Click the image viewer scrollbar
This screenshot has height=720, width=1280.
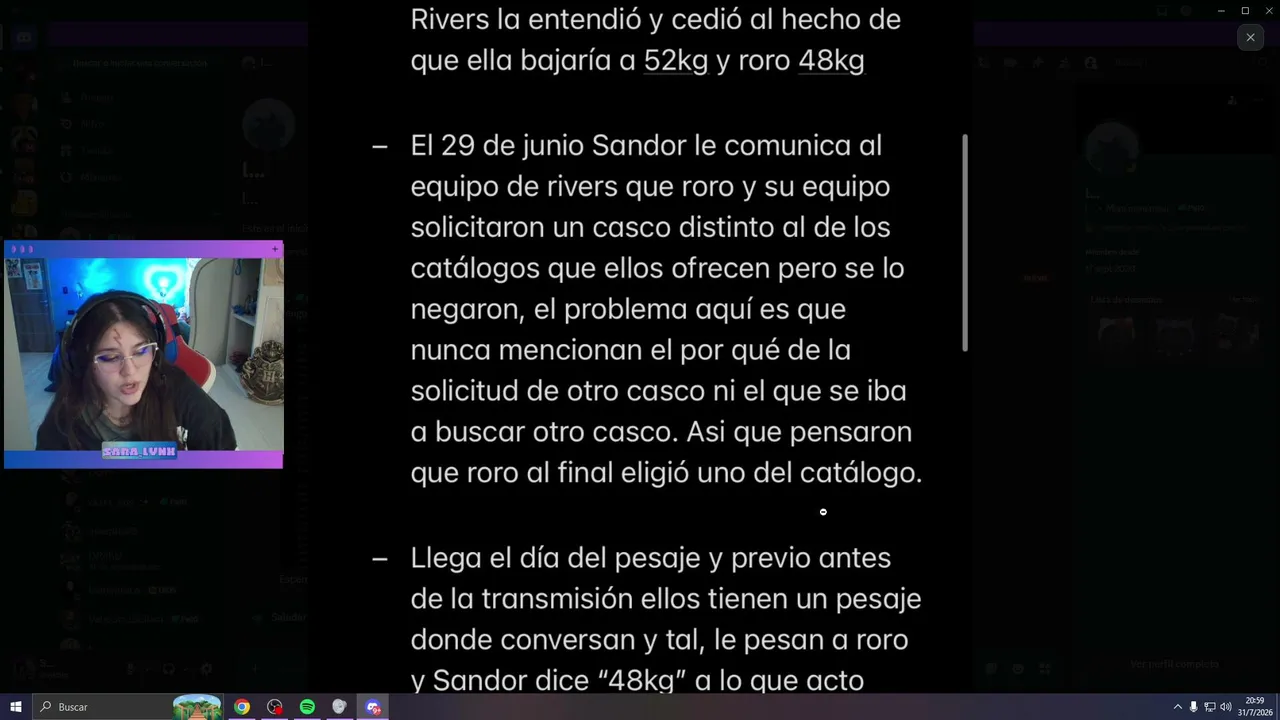click(965, 242)
